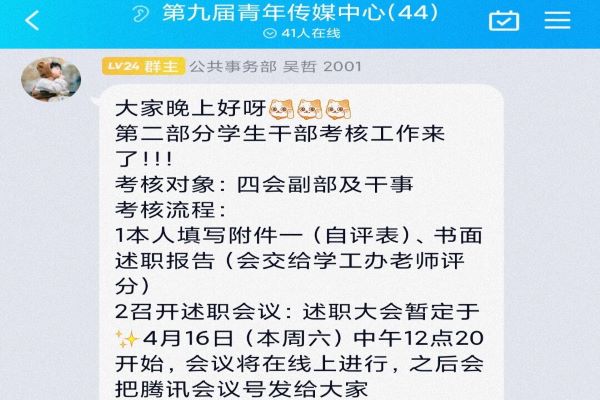The image size is (600, 400).
Task: Open 吴哲's profile avatar
Action: [x=51, y=78]
